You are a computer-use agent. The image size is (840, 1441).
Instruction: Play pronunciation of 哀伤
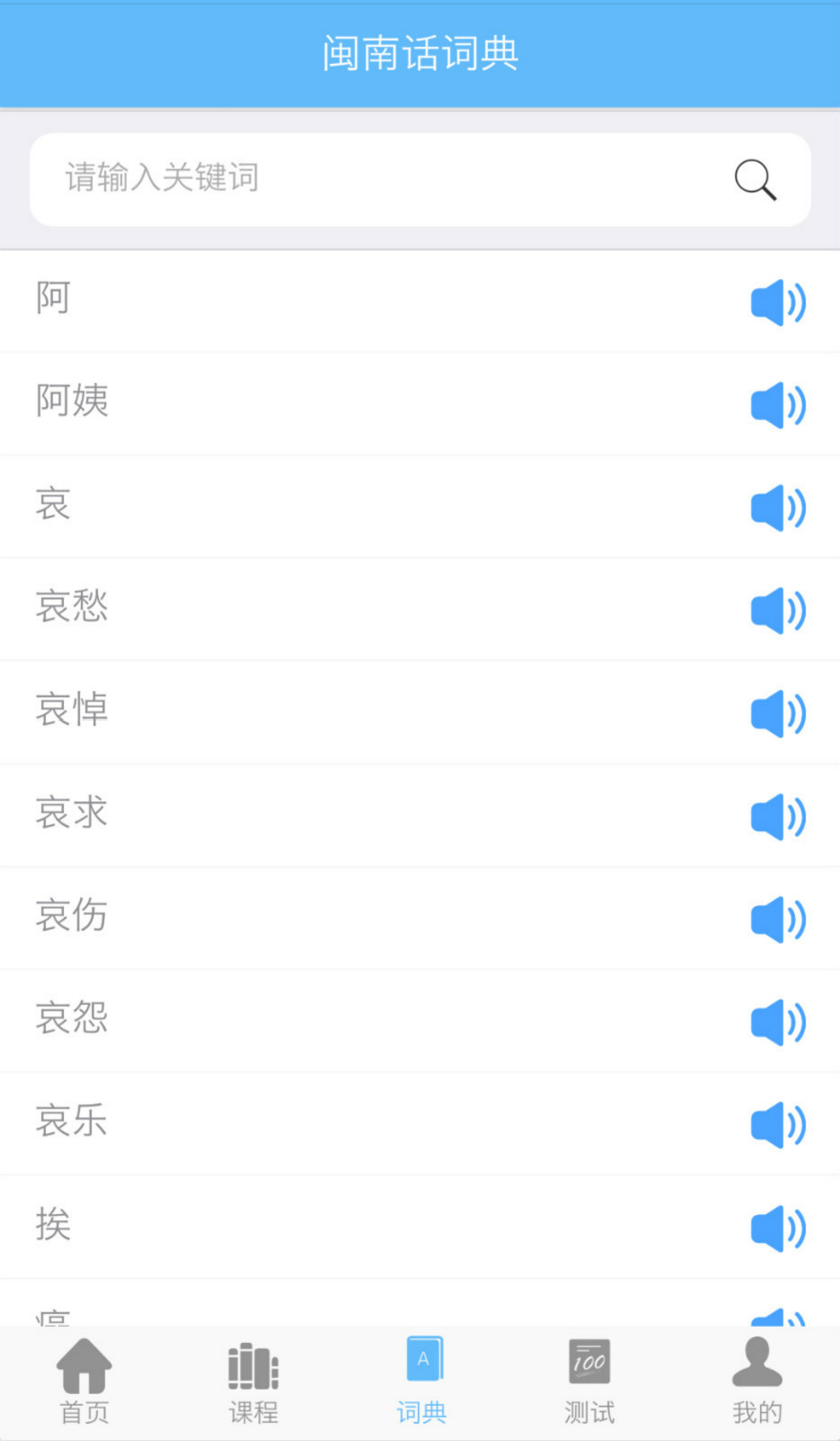(778, 919)
